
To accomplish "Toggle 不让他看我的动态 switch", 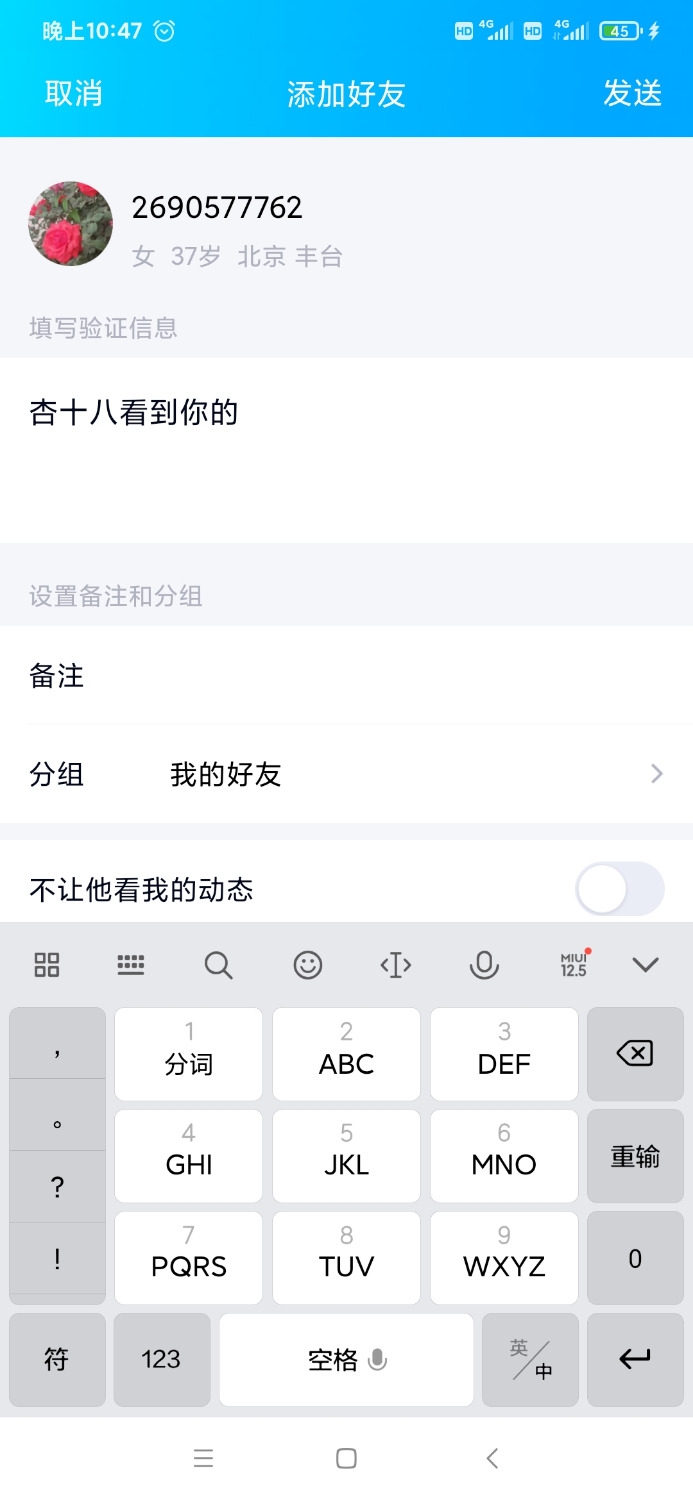I will [619, 889].
